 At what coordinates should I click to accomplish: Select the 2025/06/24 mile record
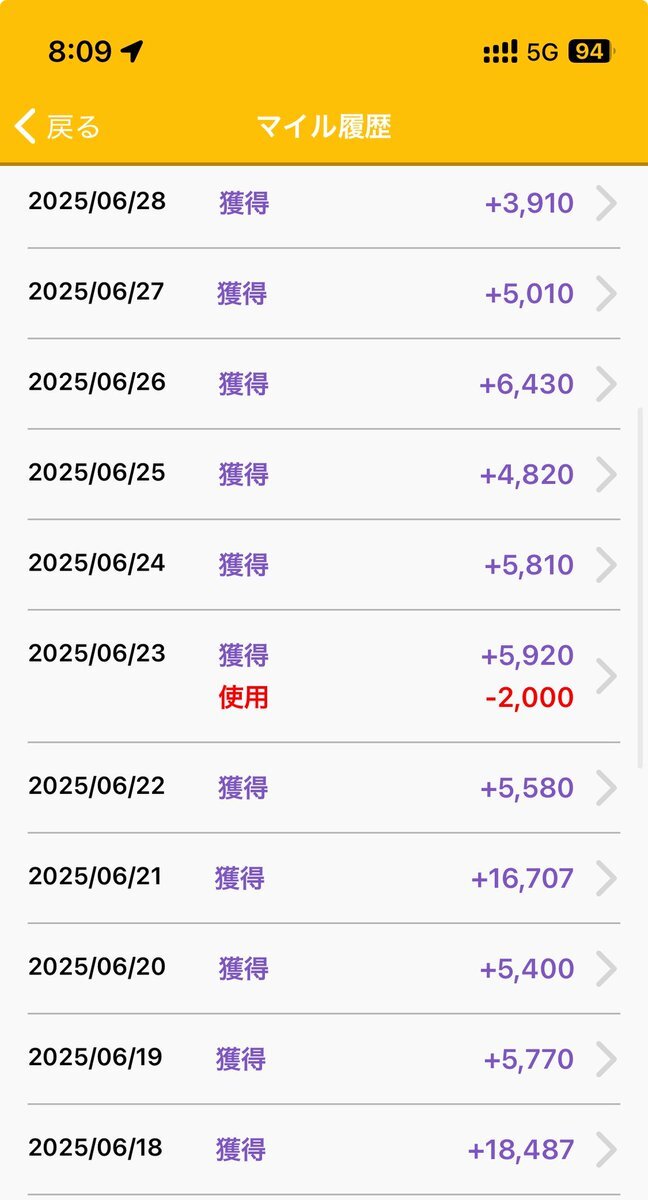tap(324, 565)
